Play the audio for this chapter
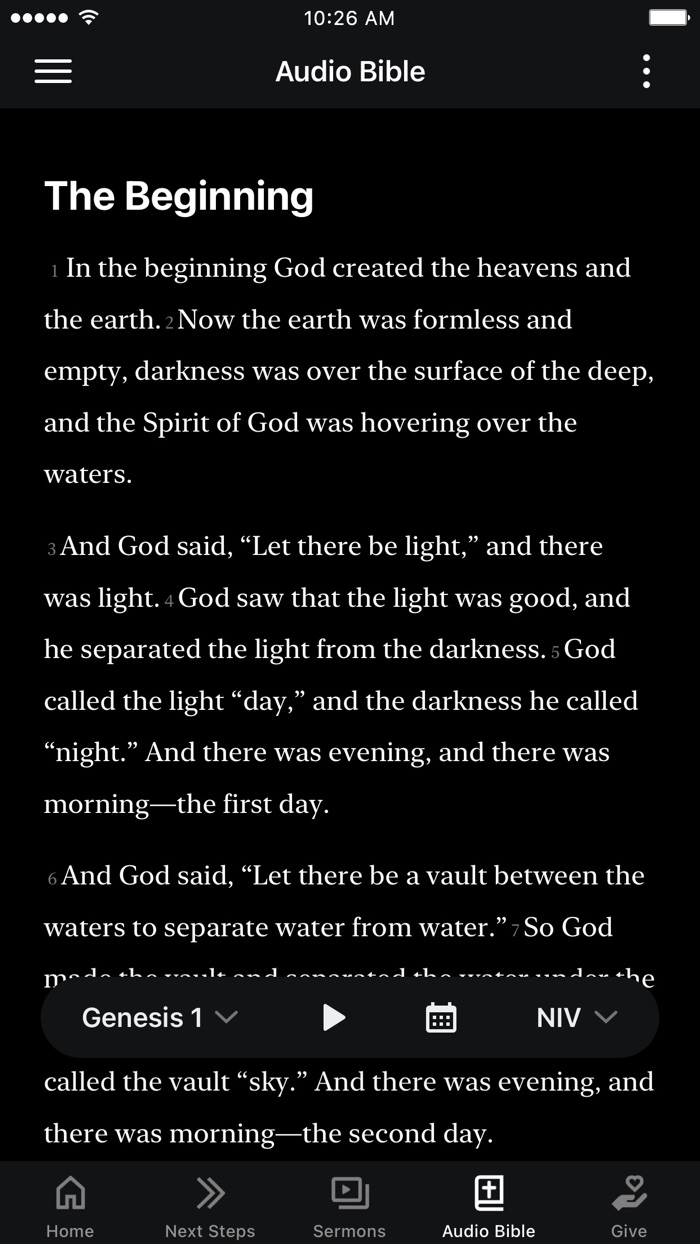This screenshot has width=700, height=1244. pos(334,1018)
